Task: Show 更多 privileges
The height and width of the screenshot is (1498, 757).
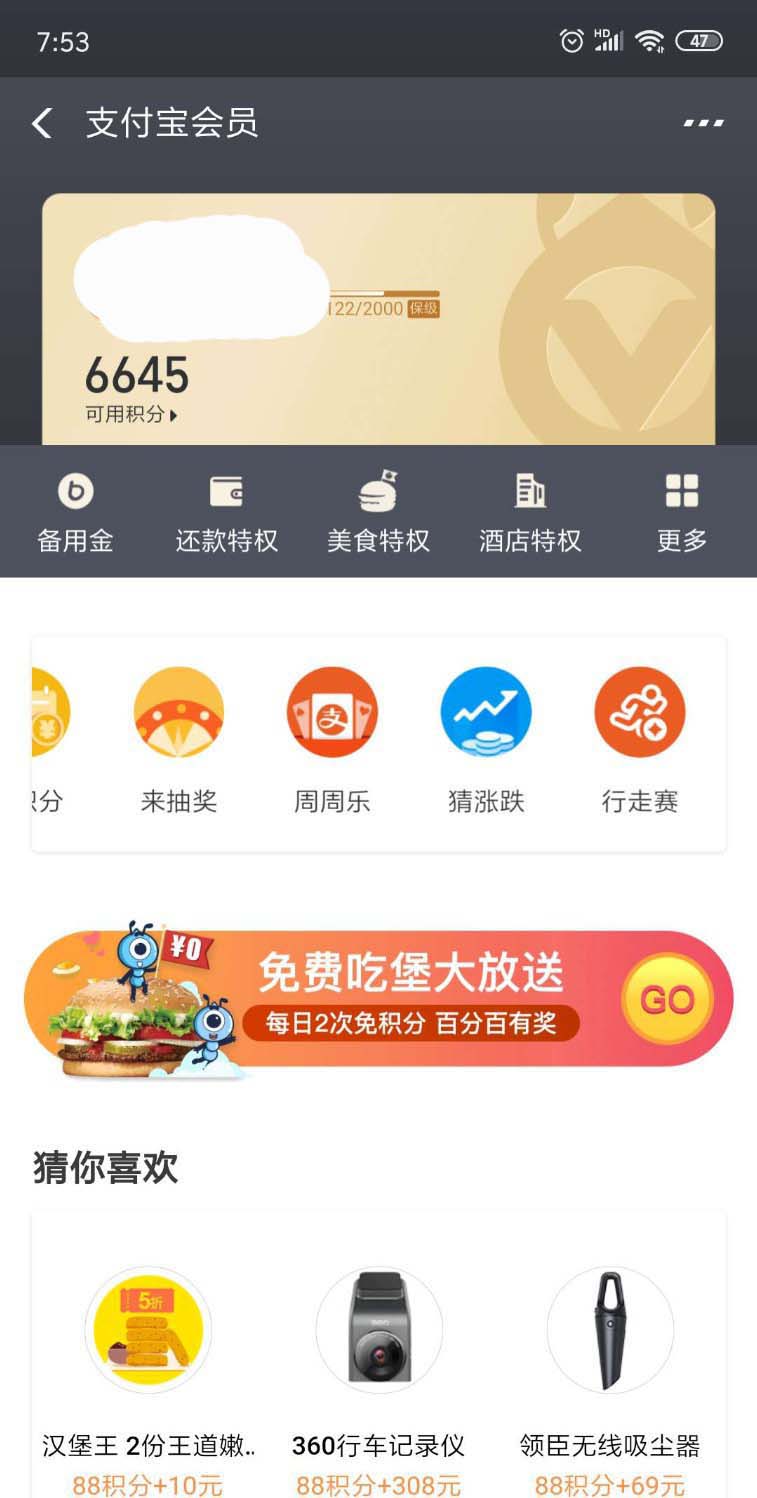Action: [x=682, y=512]
